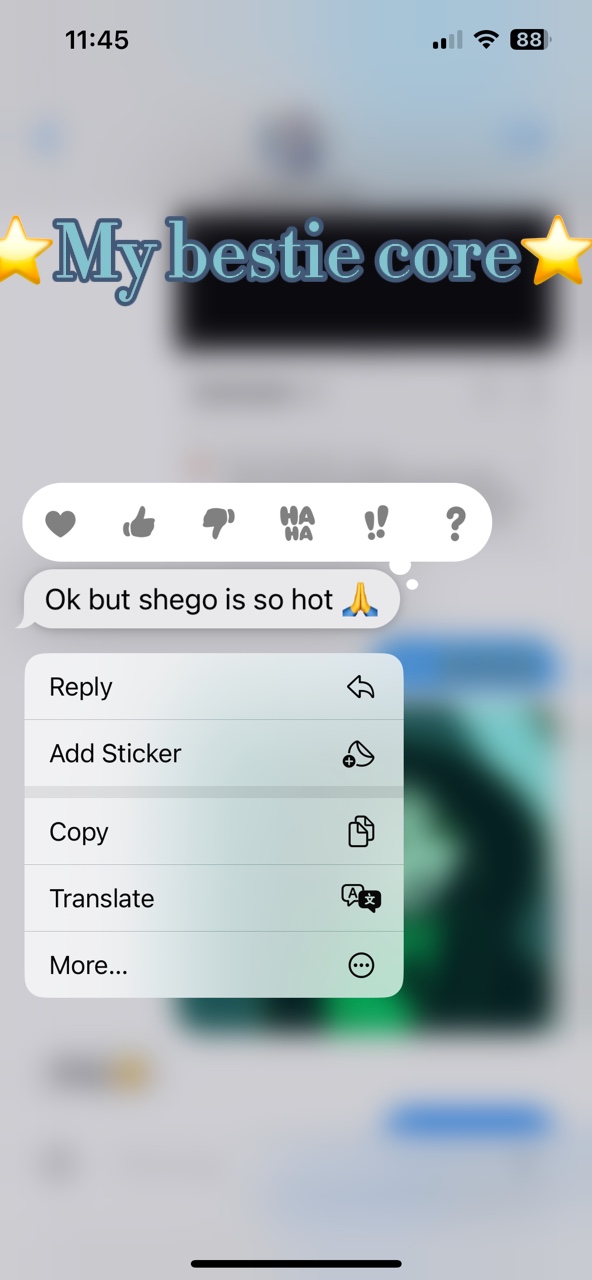Viewport: 592px width, 1280px height.
Task: React with the heart tapback
Action: pyautogui.click(x=61, y=523)
